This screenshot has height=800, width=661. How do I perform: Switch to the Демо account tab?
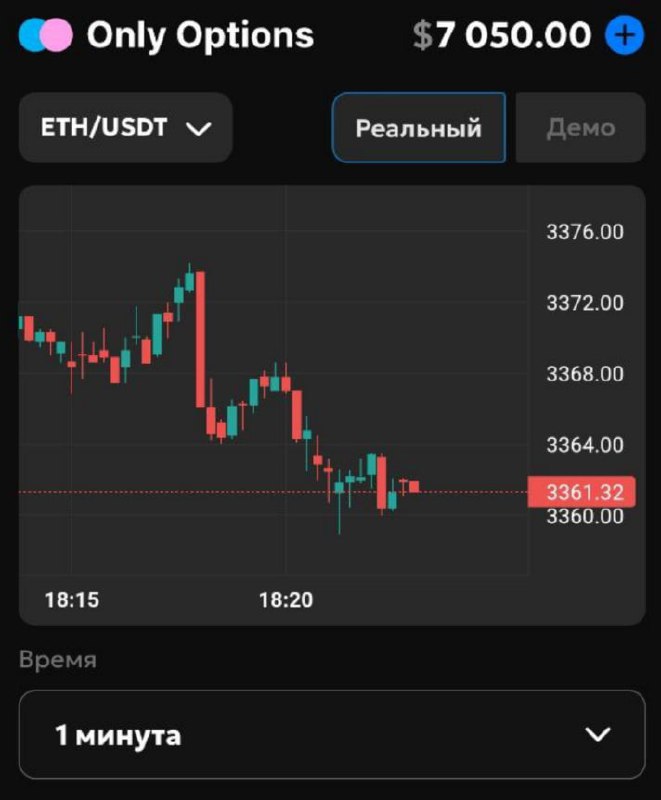coord(580,128)
